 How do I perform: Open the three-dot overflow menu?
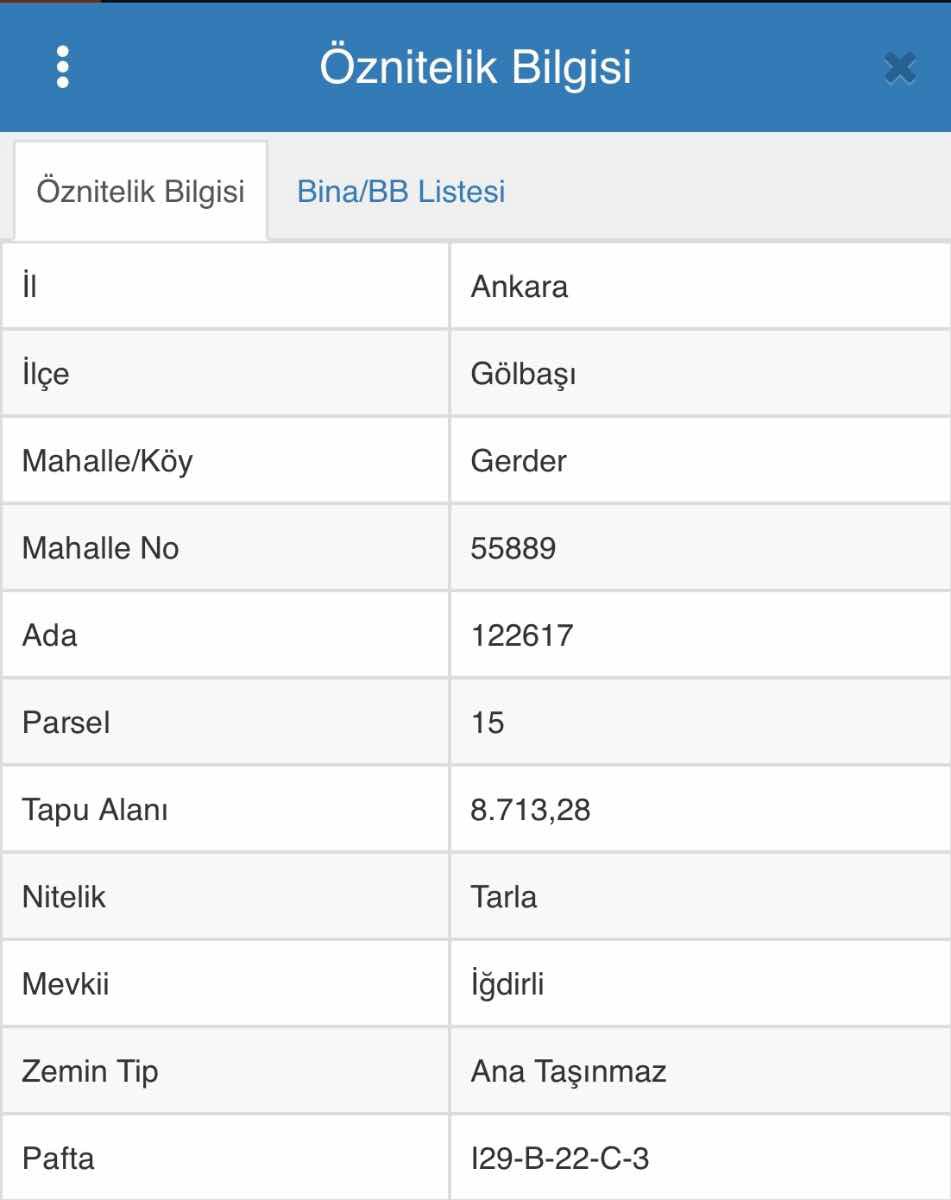click(63, 68)
